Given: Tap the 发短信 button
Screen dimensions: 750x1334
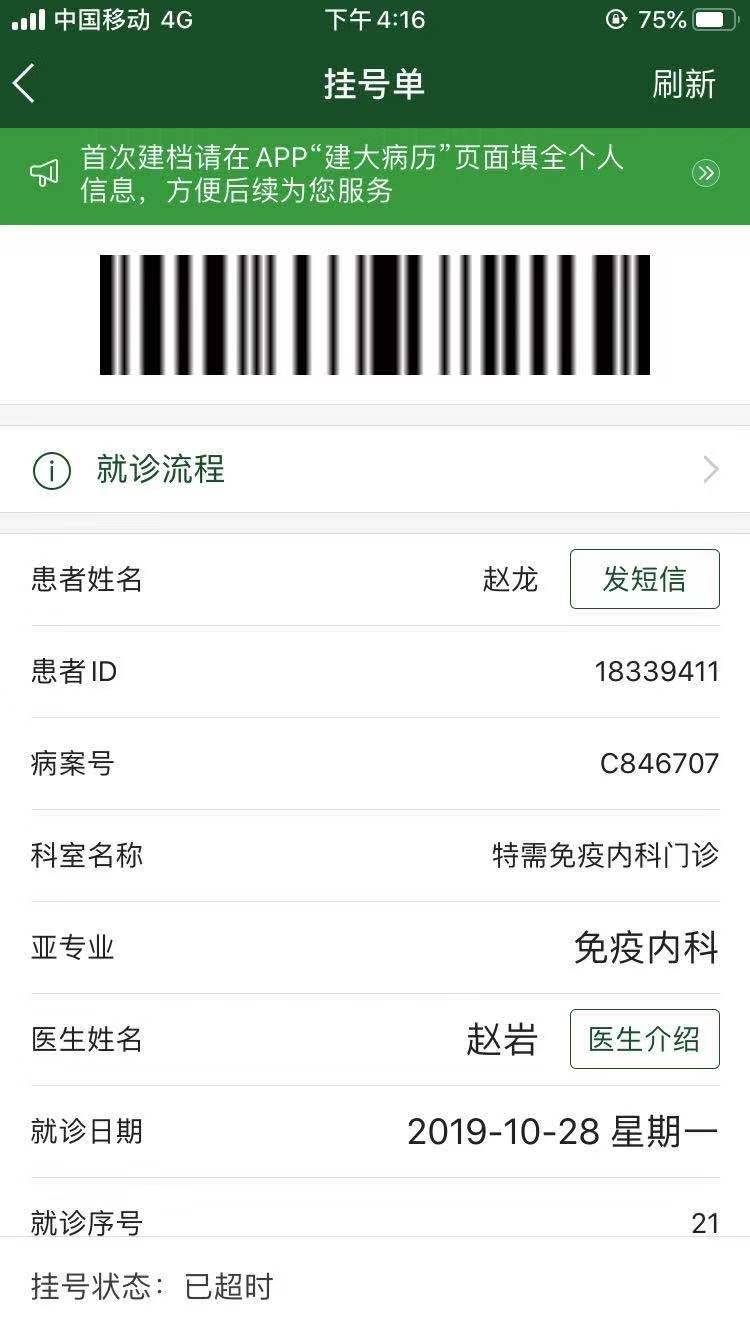Looking at the screenshot, I should point(644,579).
